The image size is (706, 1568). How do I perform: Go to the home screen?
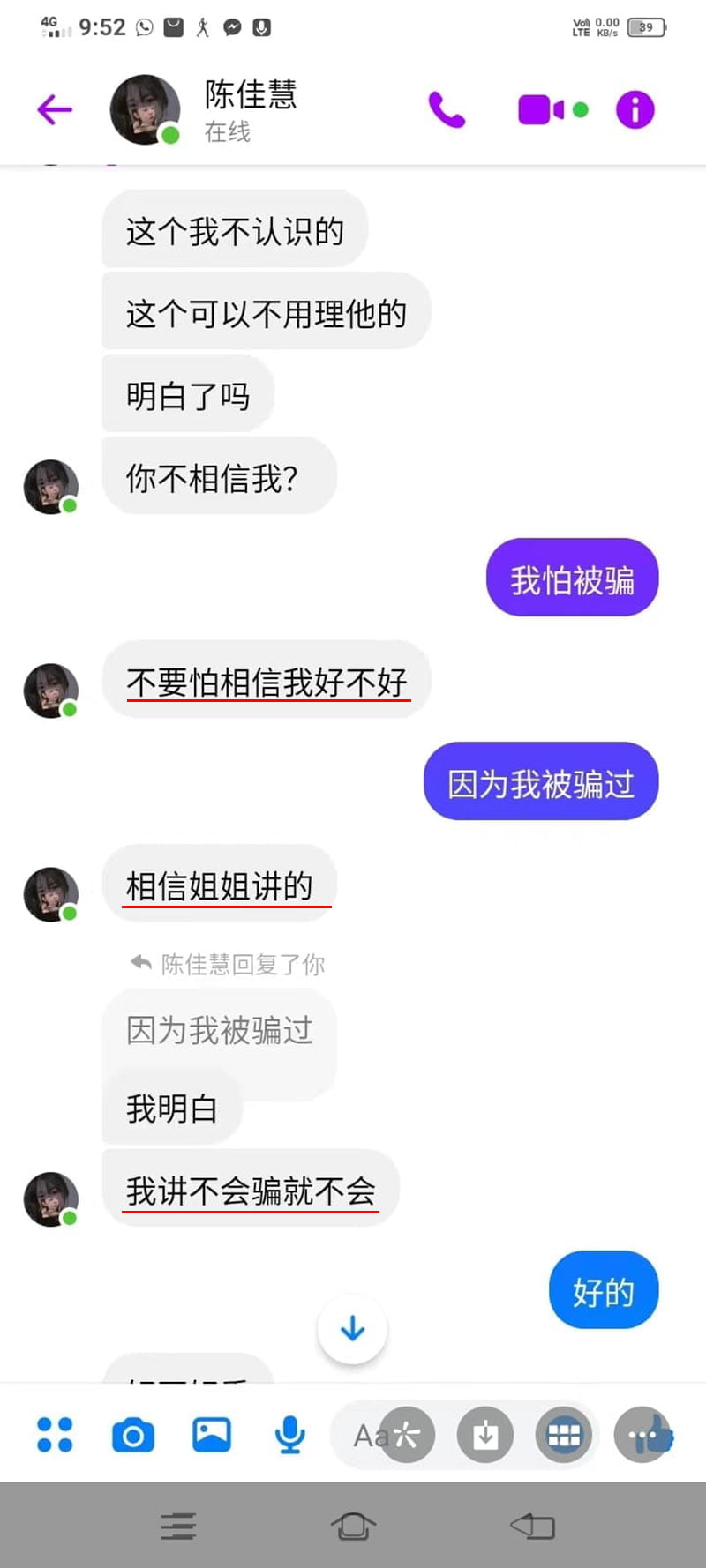pos(353,1526)
